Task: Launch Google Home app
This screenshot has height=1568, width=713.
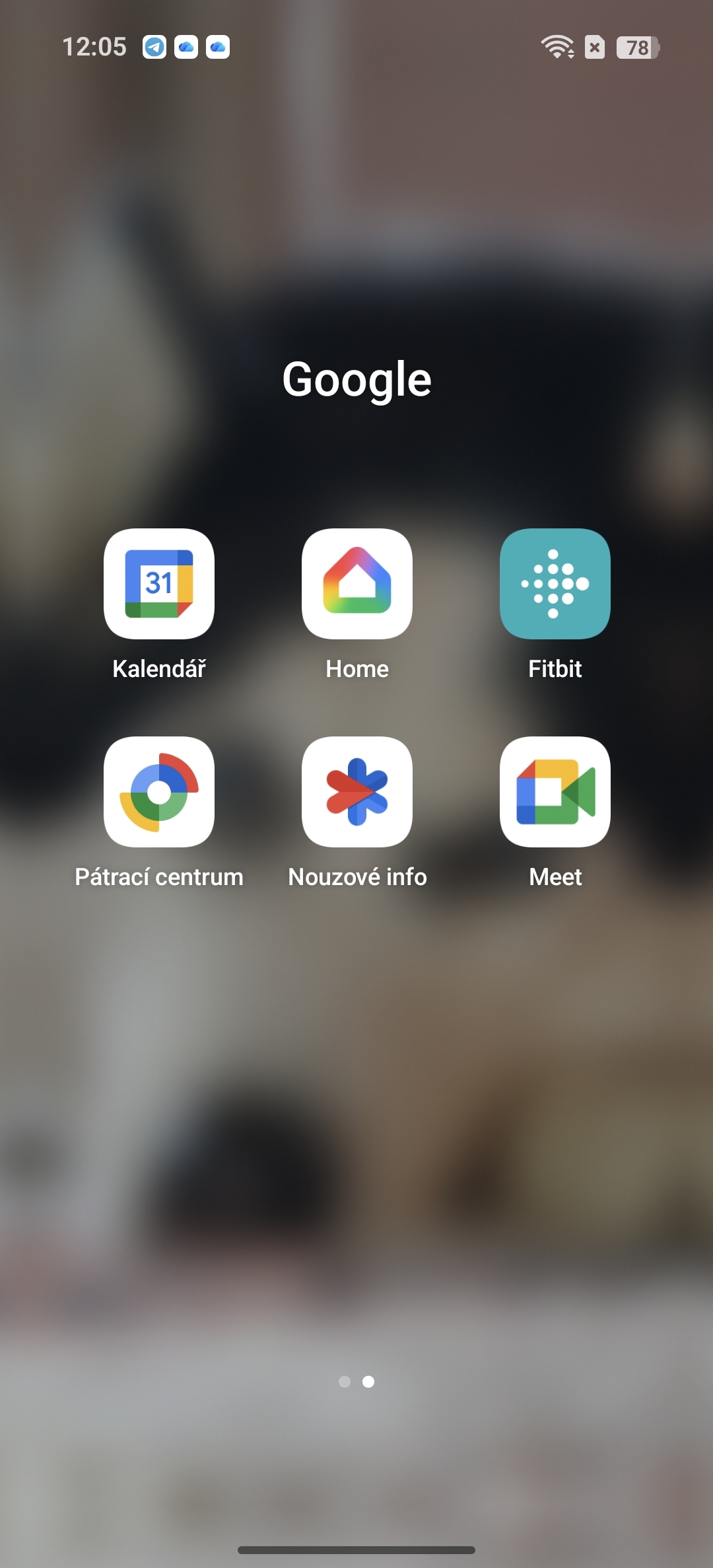Action: click(x=357, y=584)
